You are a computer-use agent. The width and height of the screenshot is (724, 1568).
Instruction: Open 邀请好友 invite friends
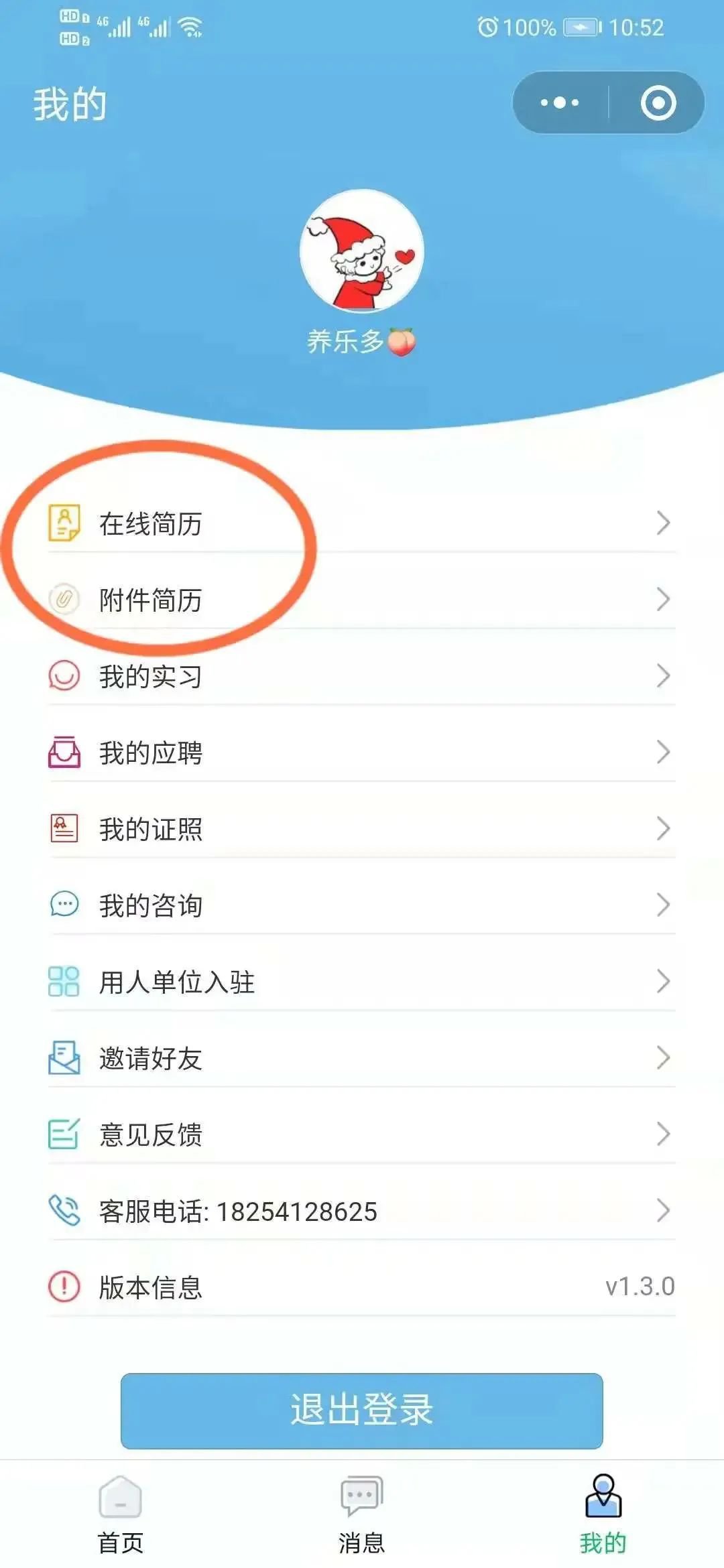362,1058
